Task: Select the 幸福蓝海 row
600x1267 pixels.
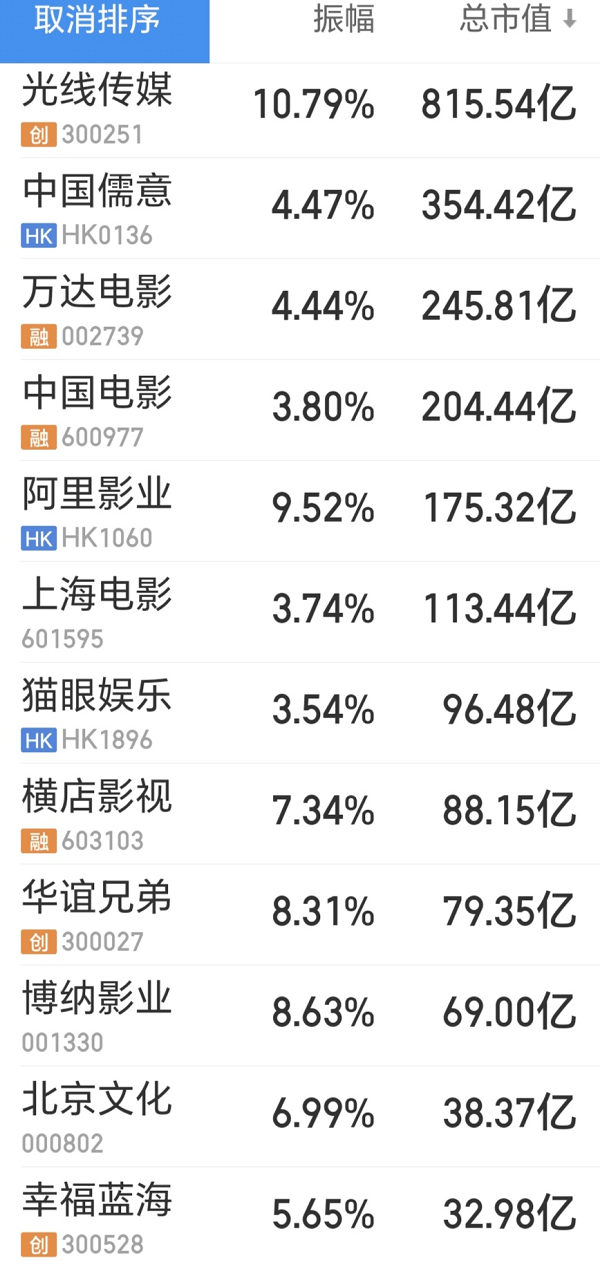Action: tap(300, 1217)
